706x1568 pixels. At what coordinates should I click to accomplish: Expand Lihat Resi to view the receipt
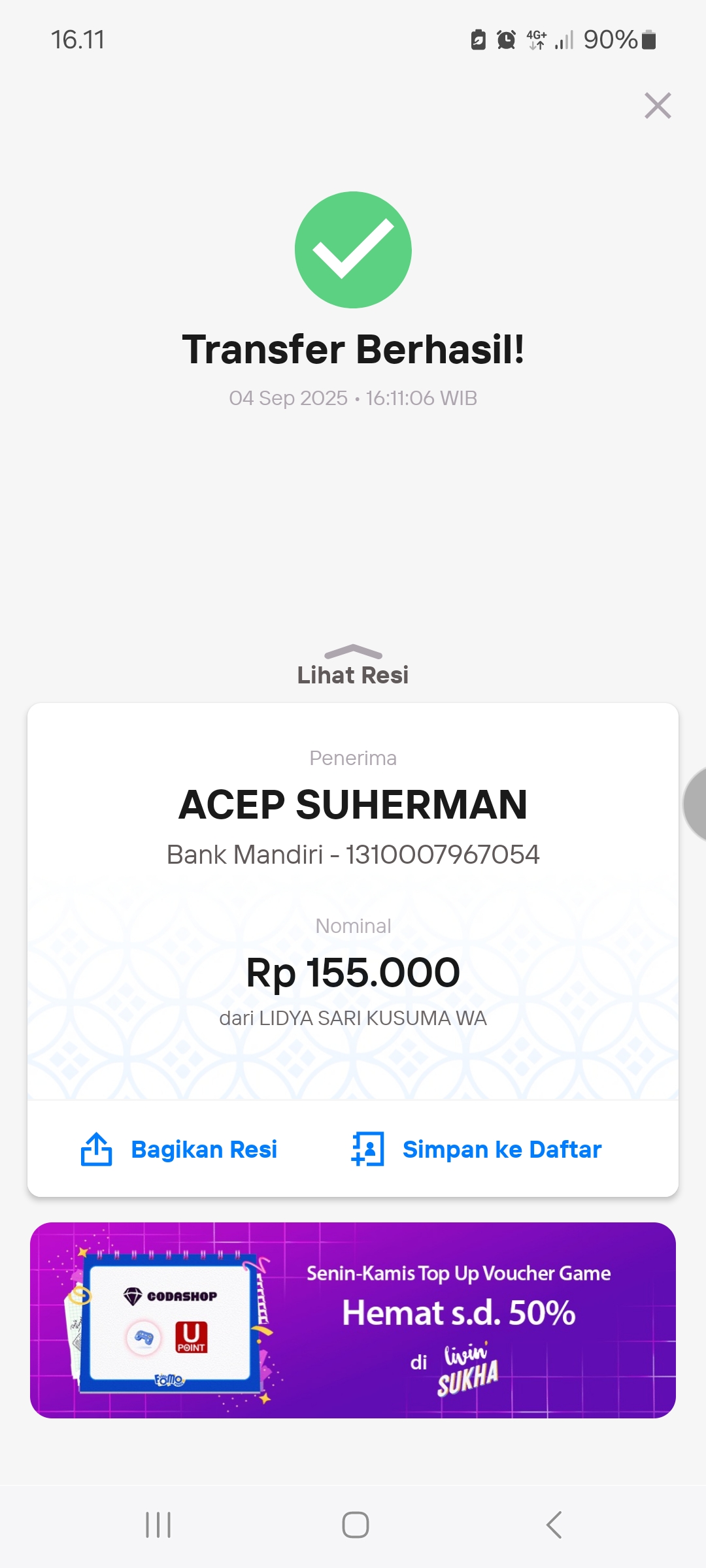click(353, 665)
